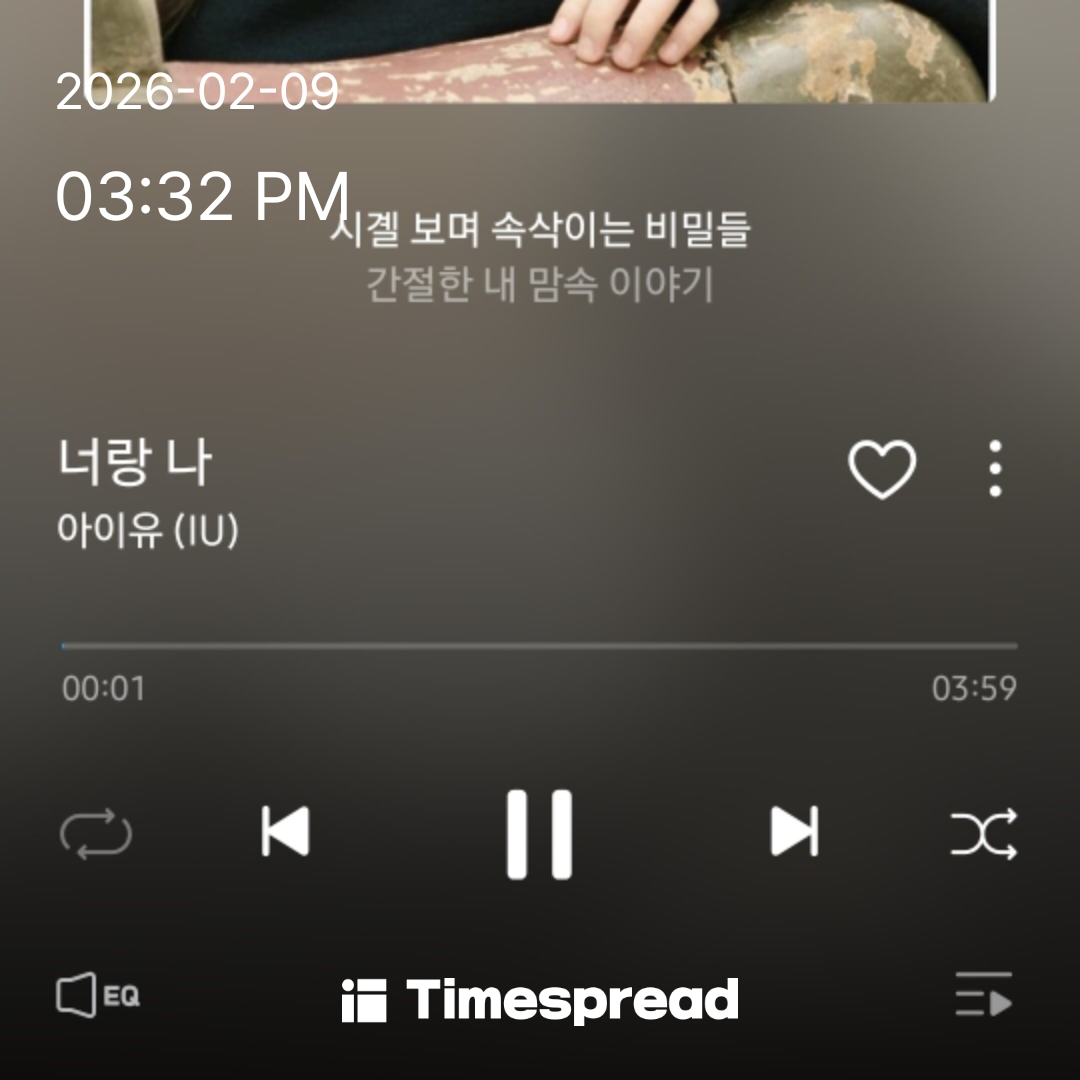Open the three-dot more options menu

coord(994,468)
